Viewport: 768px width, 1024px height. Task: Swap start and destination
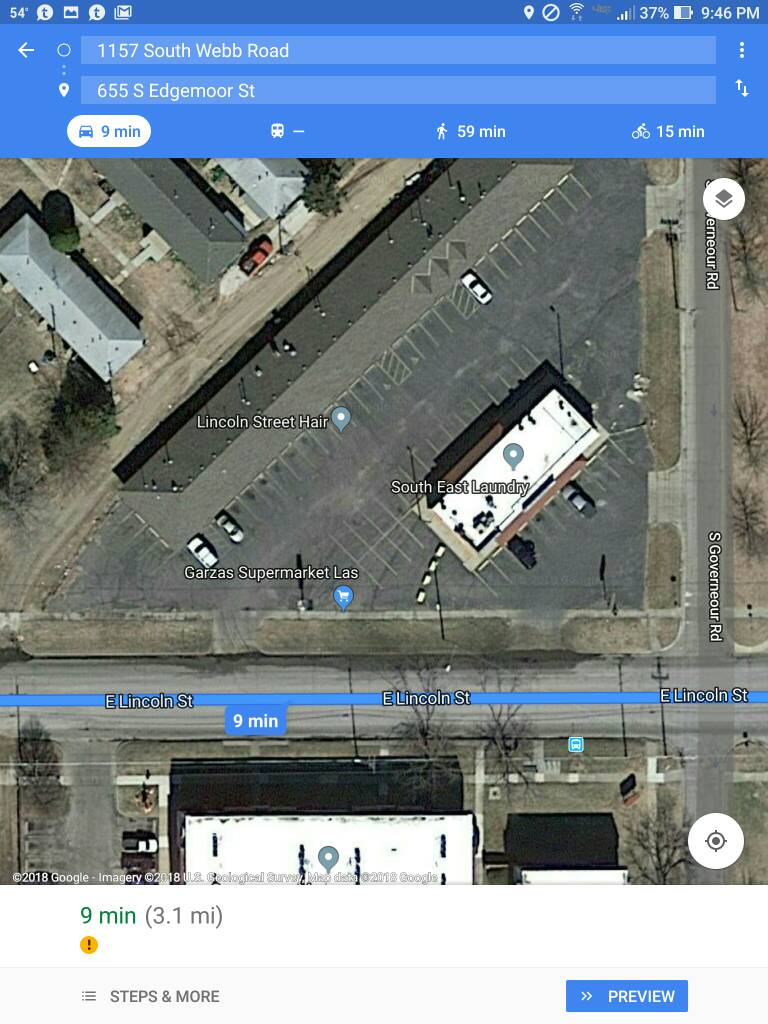tap(741, 89)
